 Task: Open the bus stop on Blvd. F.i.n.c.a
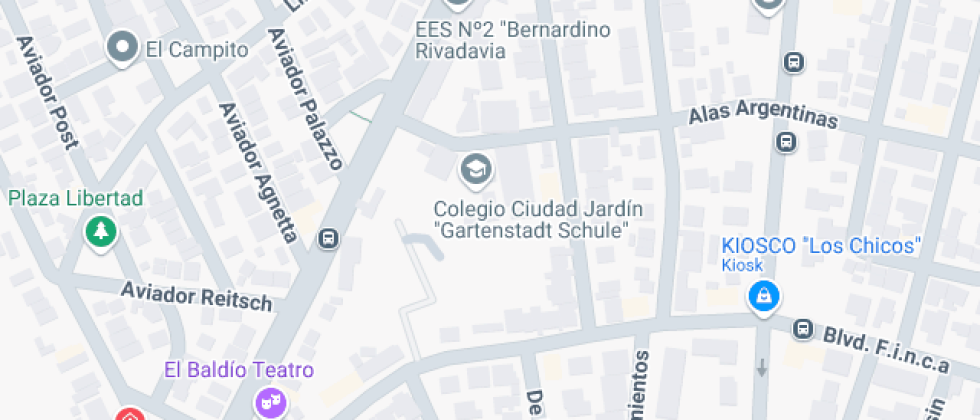point(803,329)
